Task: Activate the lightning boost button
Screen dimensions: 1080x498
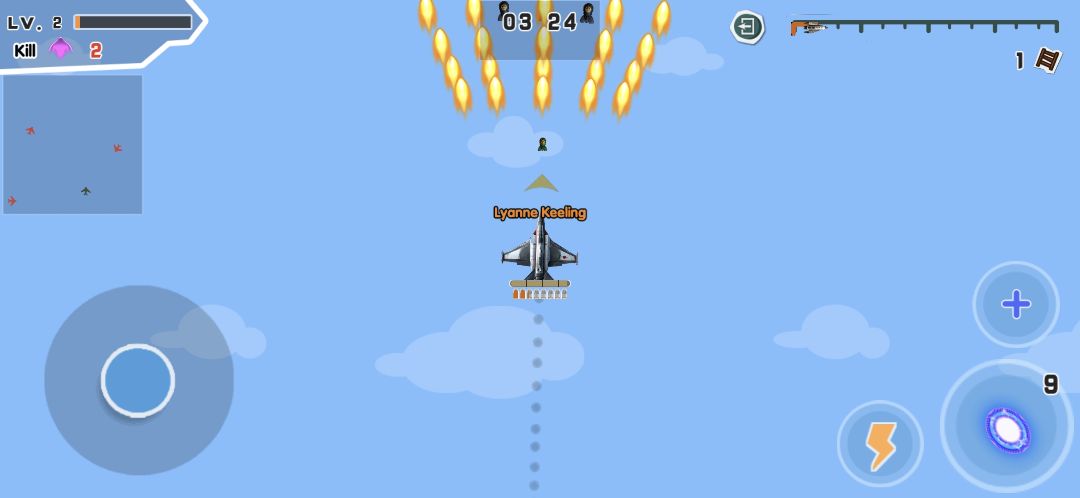Action: coord(880,444)
